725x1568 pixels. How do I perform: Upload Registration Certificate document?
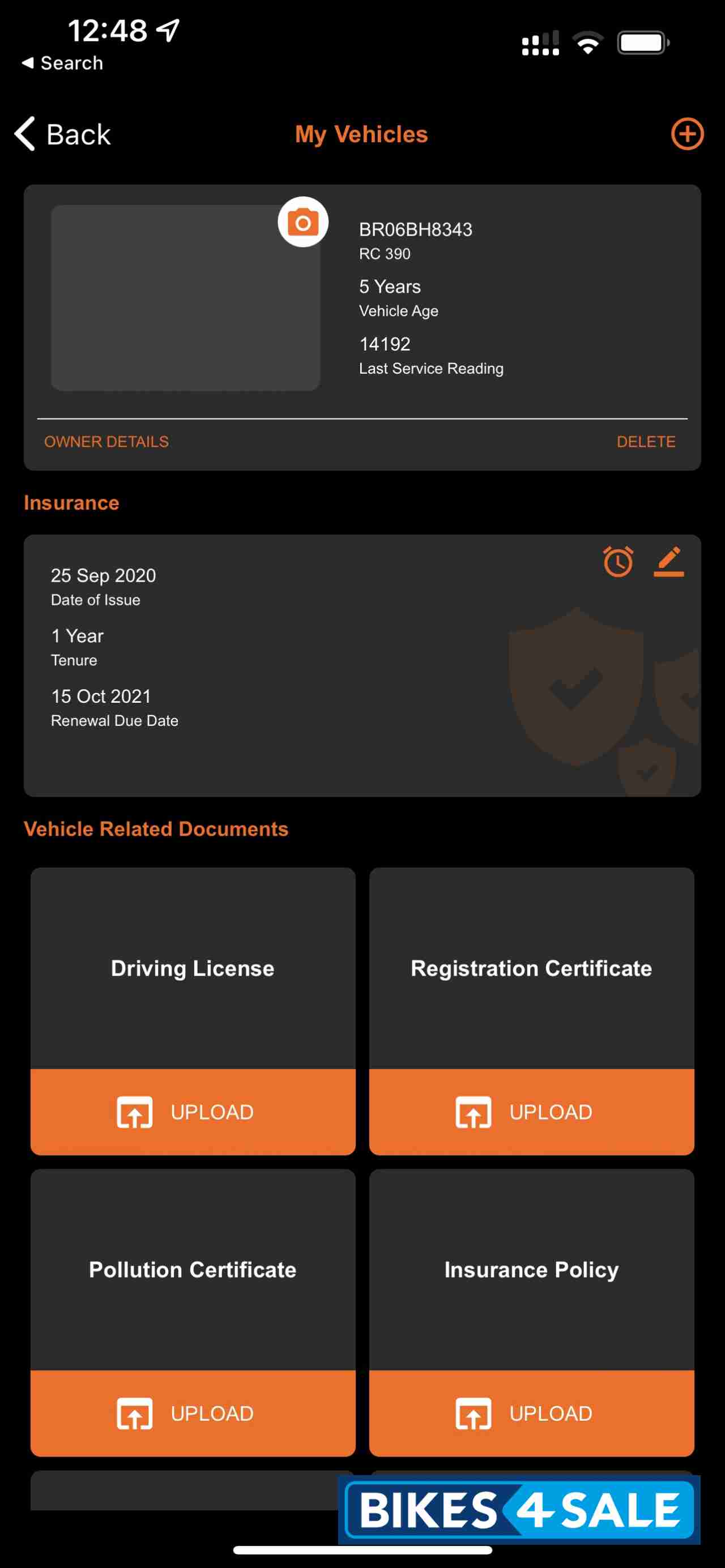[531, 1112]
